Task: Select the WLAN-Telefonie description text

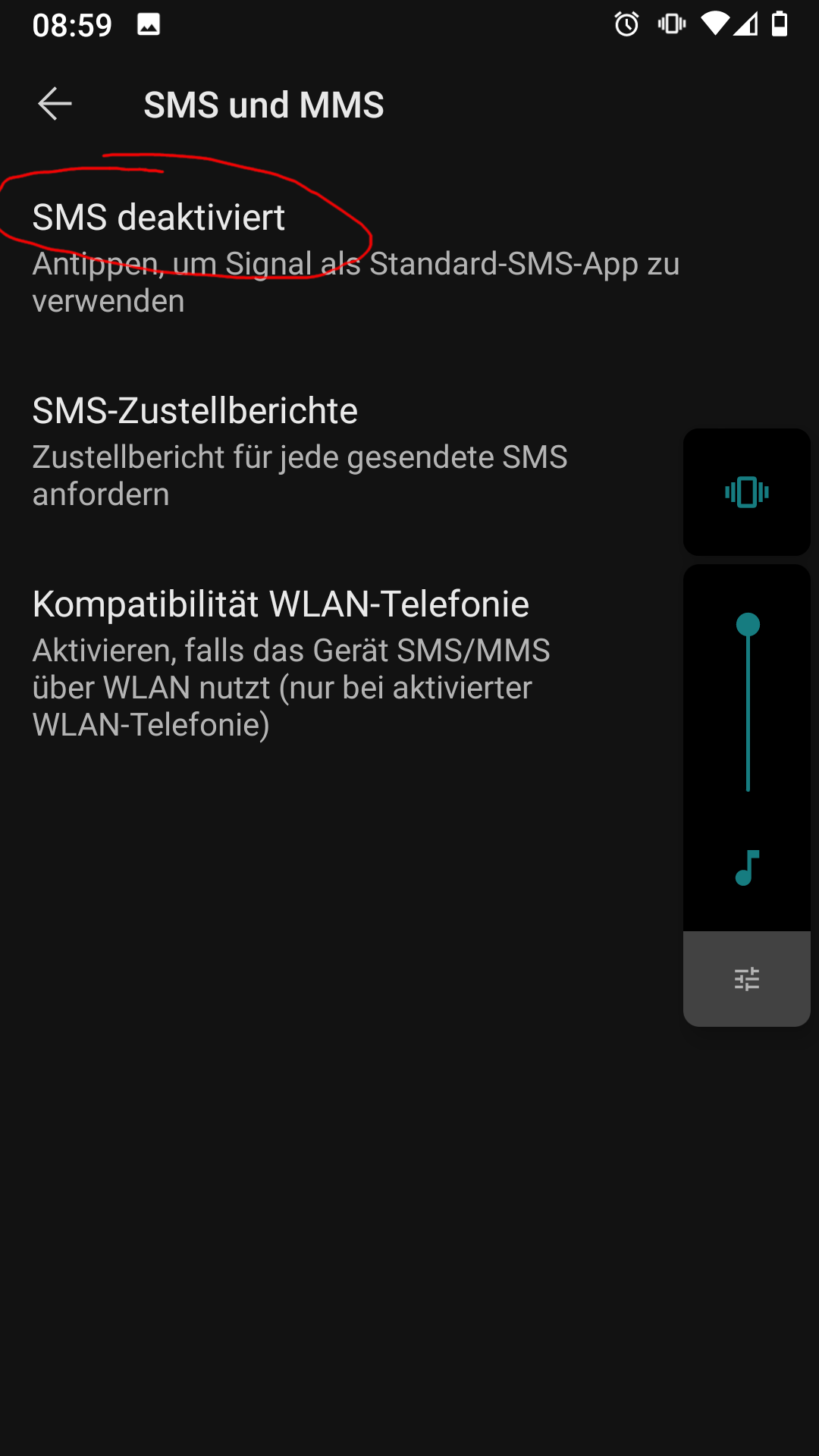Action: (x=290, y=686)
